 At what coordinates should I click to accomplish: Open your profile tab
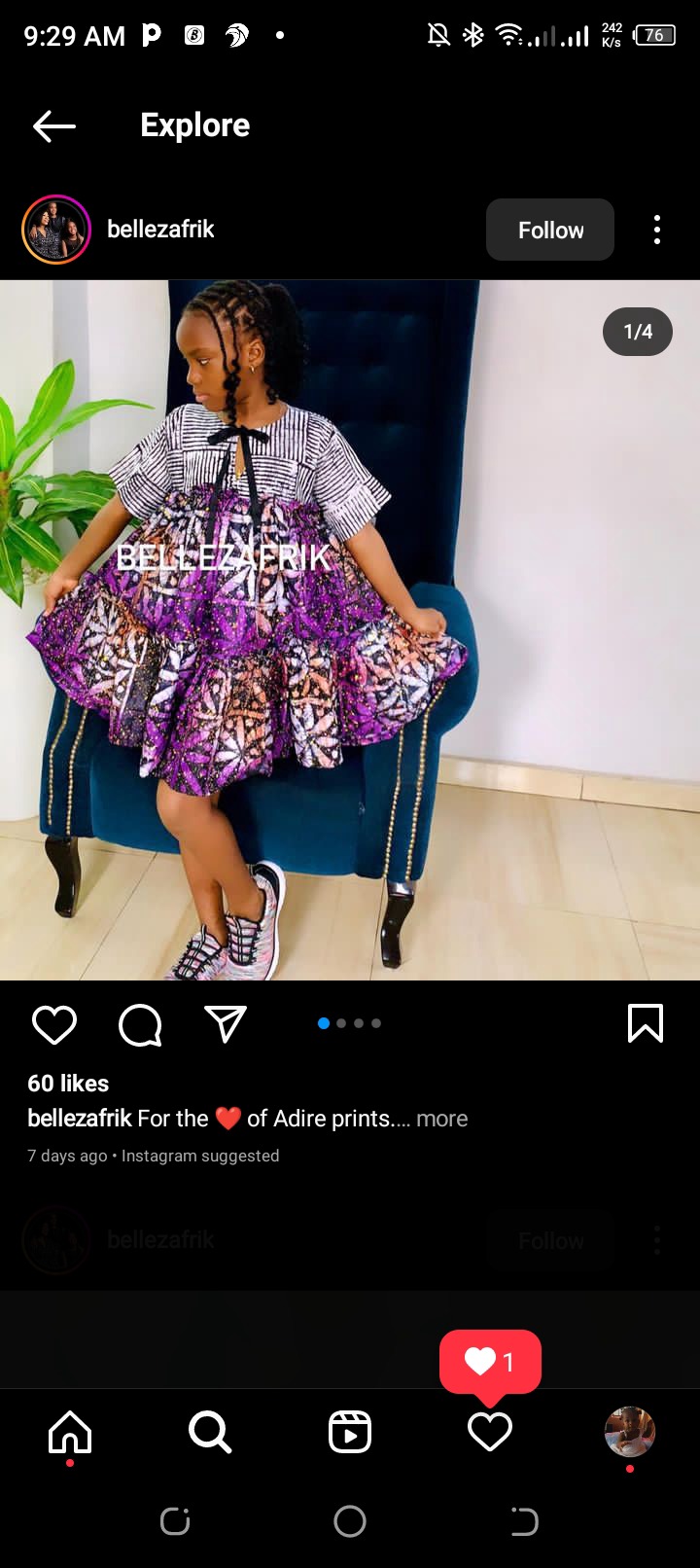coord(630,1432)
